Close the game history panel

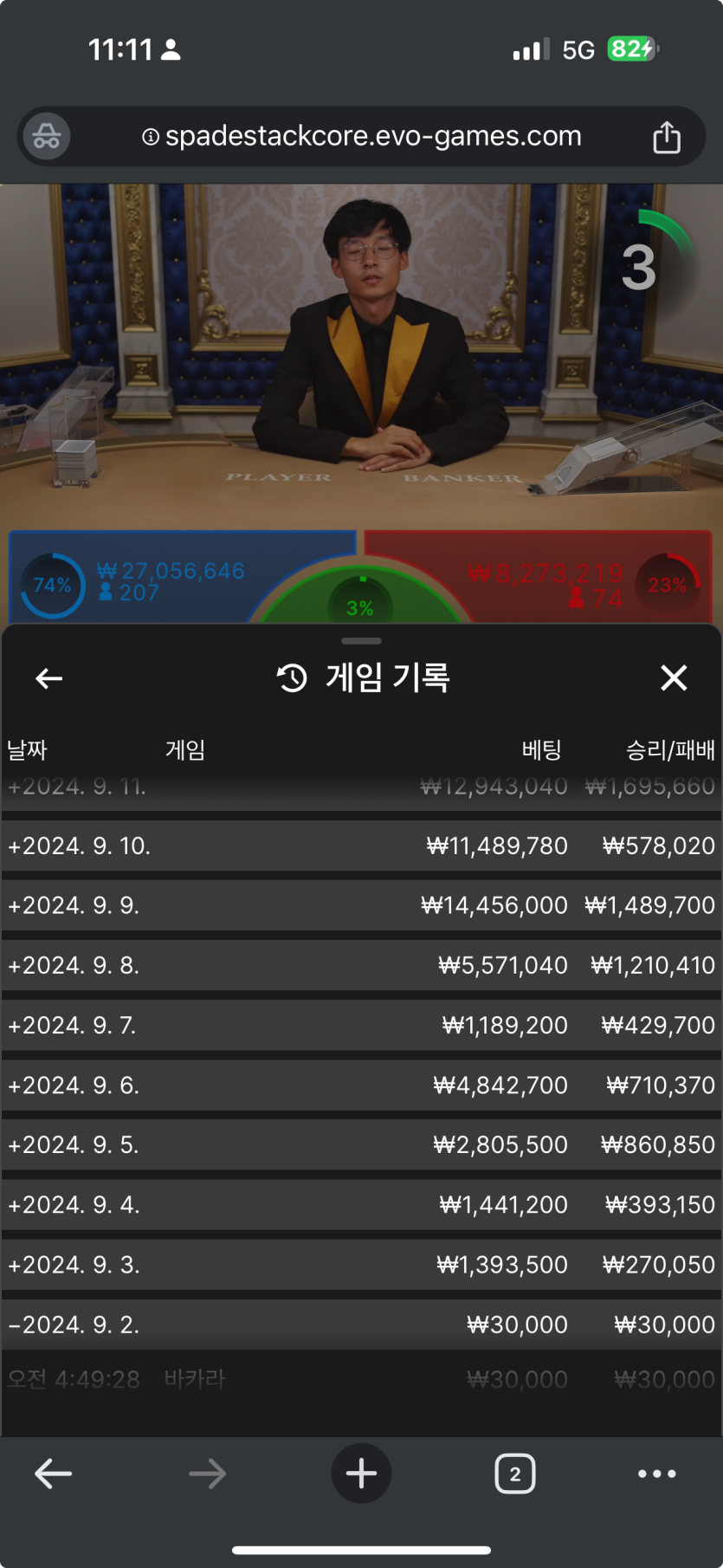[x=674, y=677]
